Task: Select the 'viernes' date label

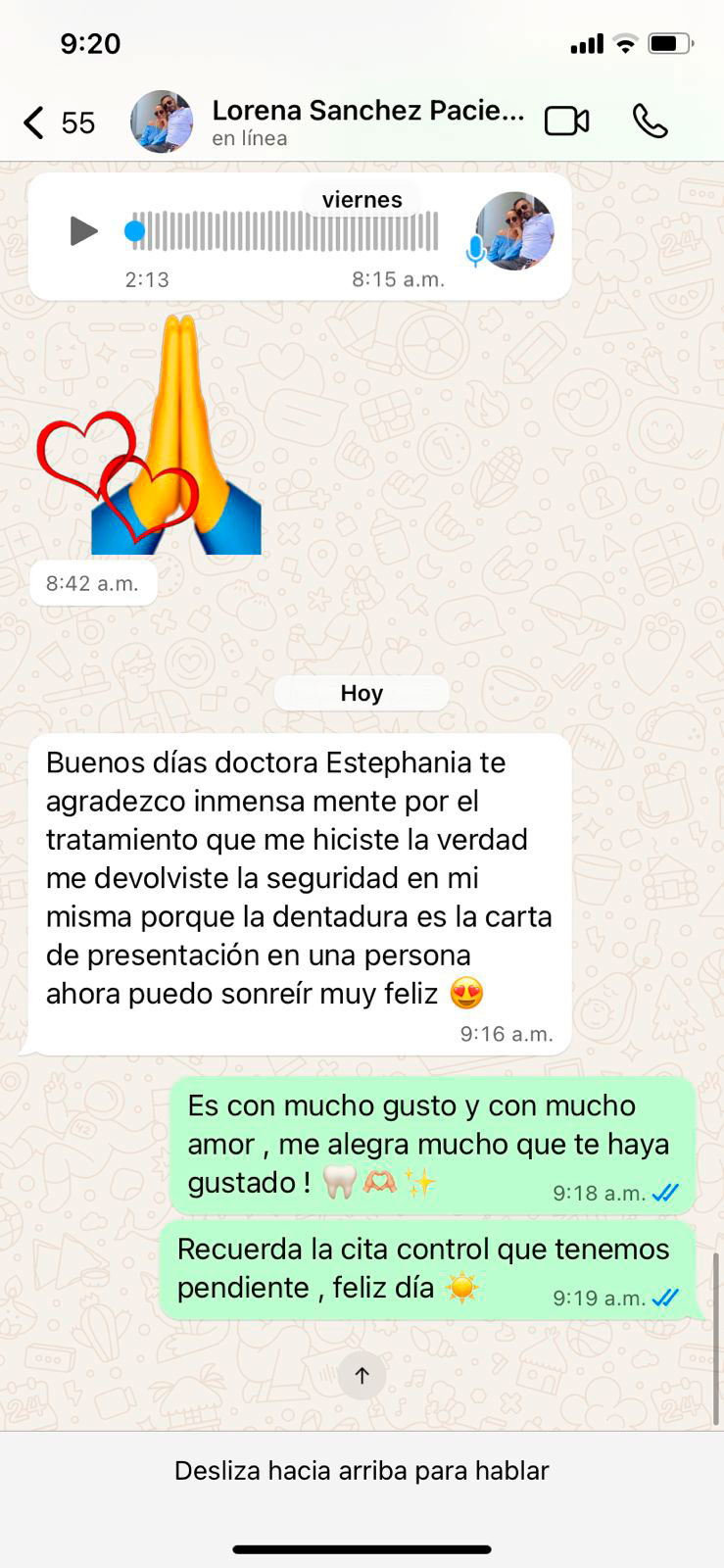Action: coord(362,199)
